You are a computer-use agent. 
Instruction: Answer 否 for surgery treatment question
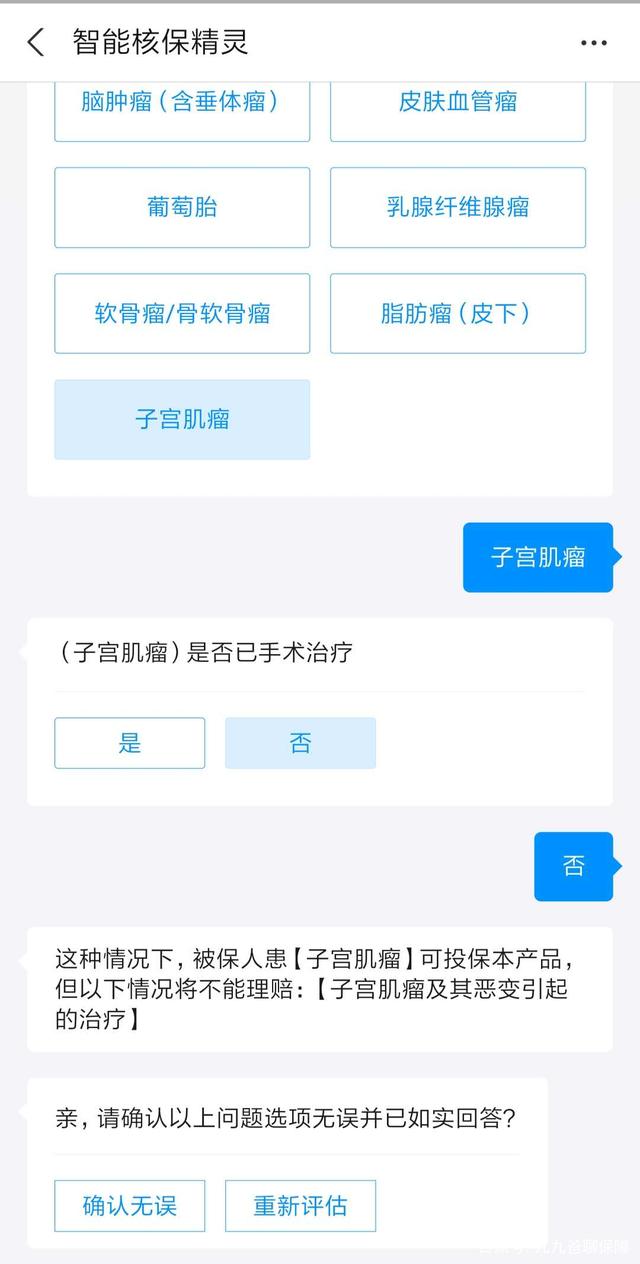click(x=300, y=743)
